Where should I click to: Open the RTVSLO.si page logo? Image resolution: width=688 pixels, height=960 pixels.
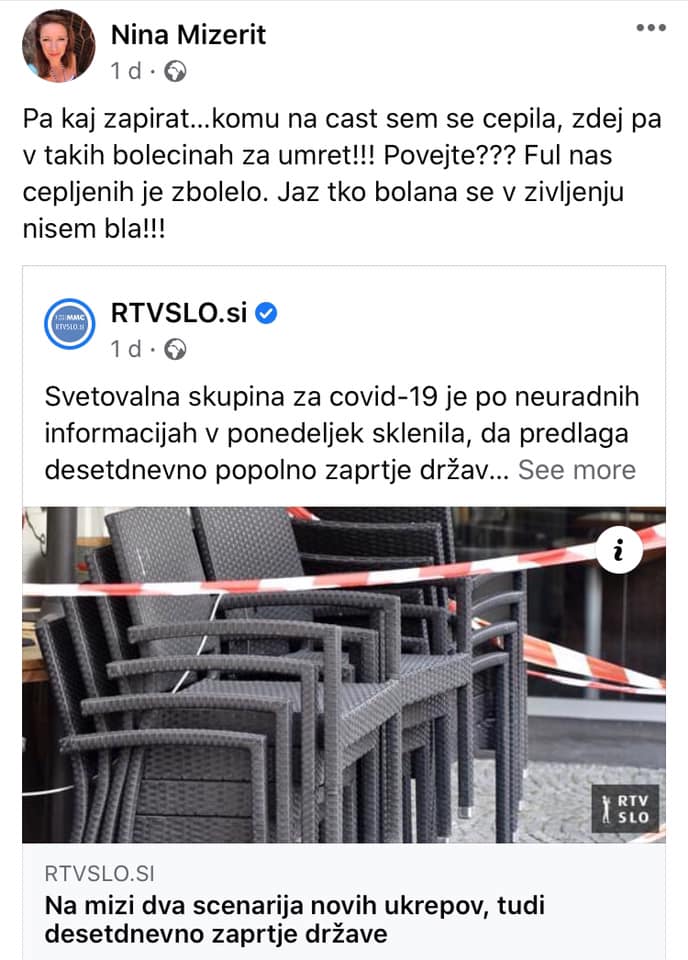click(x=71, y=325)
